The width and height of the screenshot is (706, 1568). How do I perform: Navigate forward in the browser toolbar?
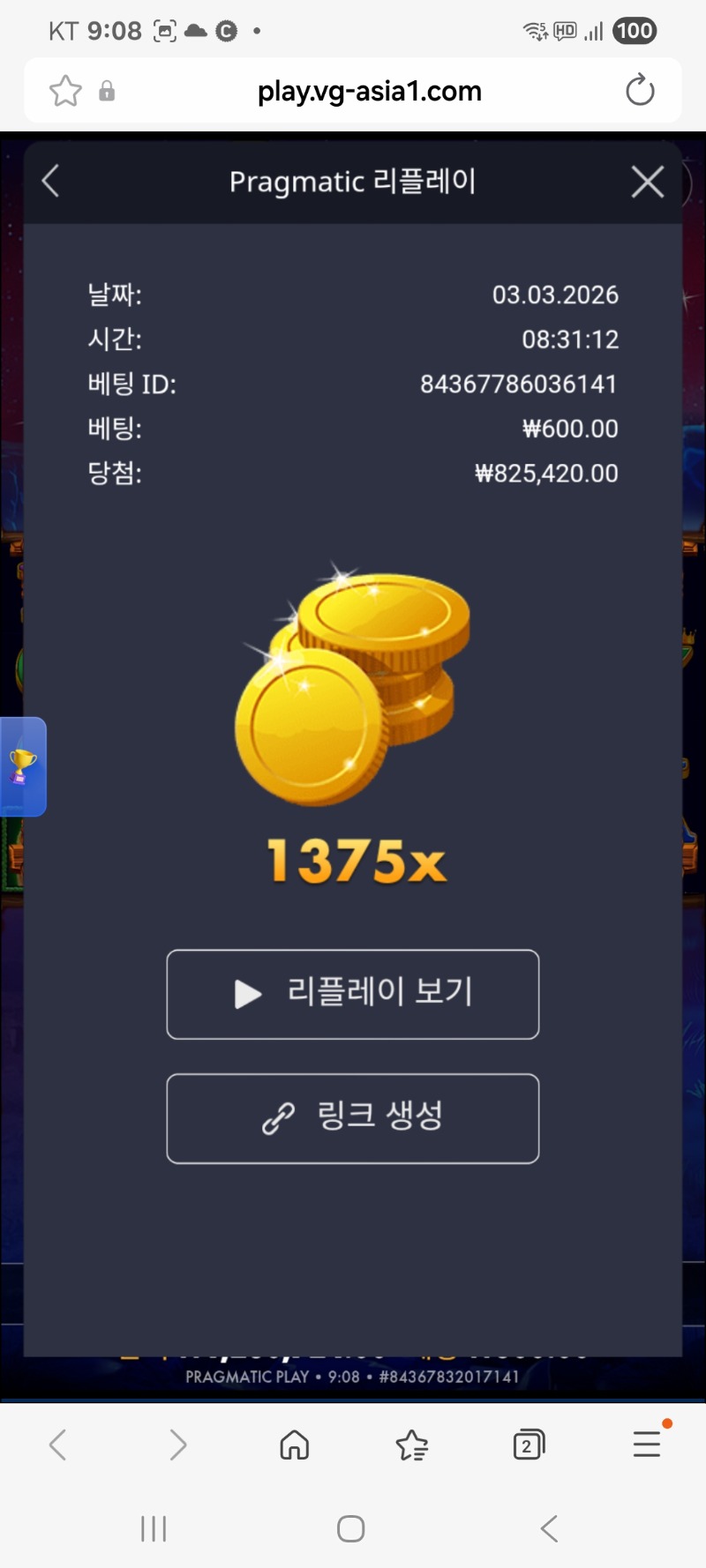(x=177, y=1445)
